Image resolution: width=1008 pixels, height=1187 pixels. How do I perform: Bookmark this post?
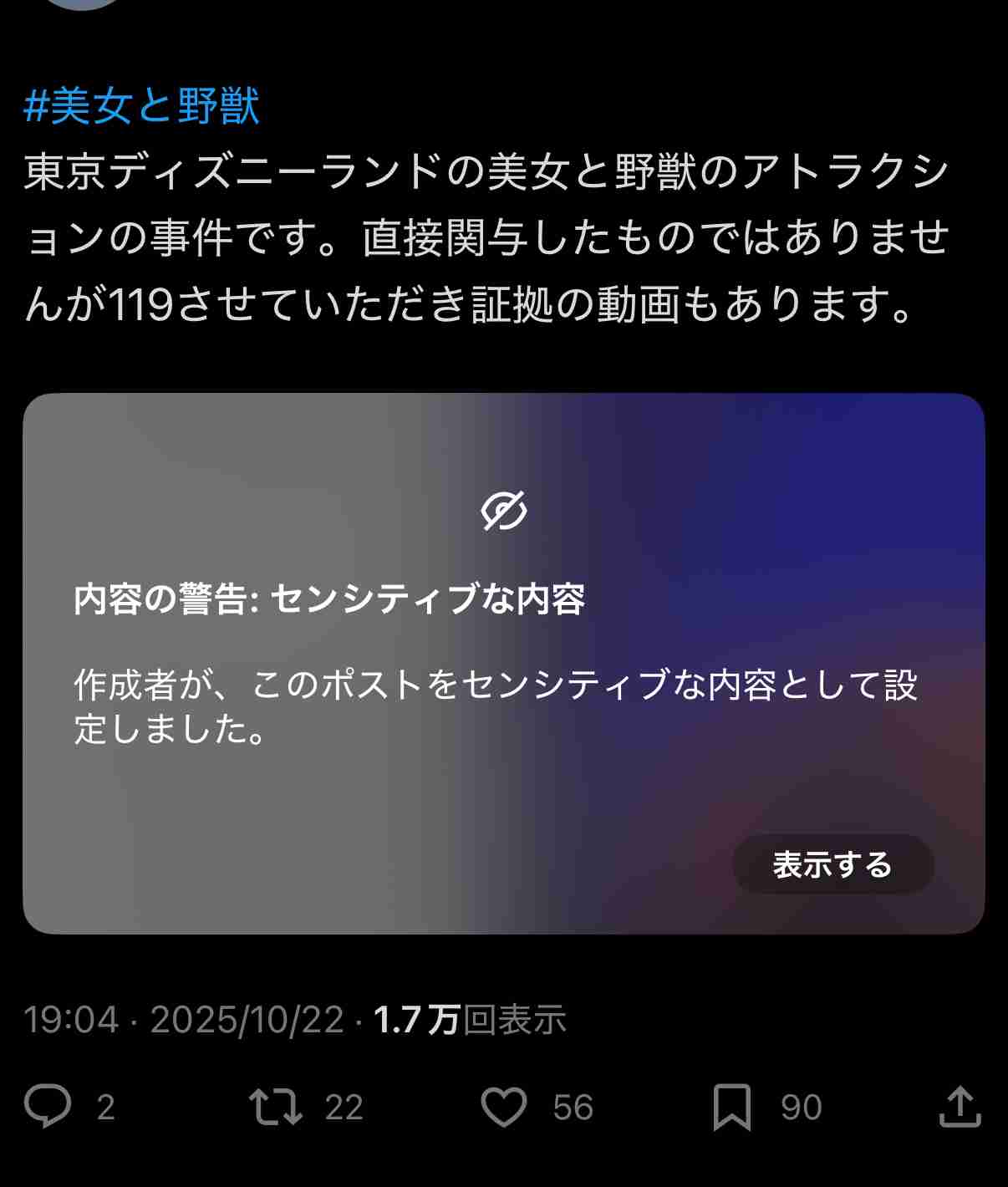(732, 1107)
